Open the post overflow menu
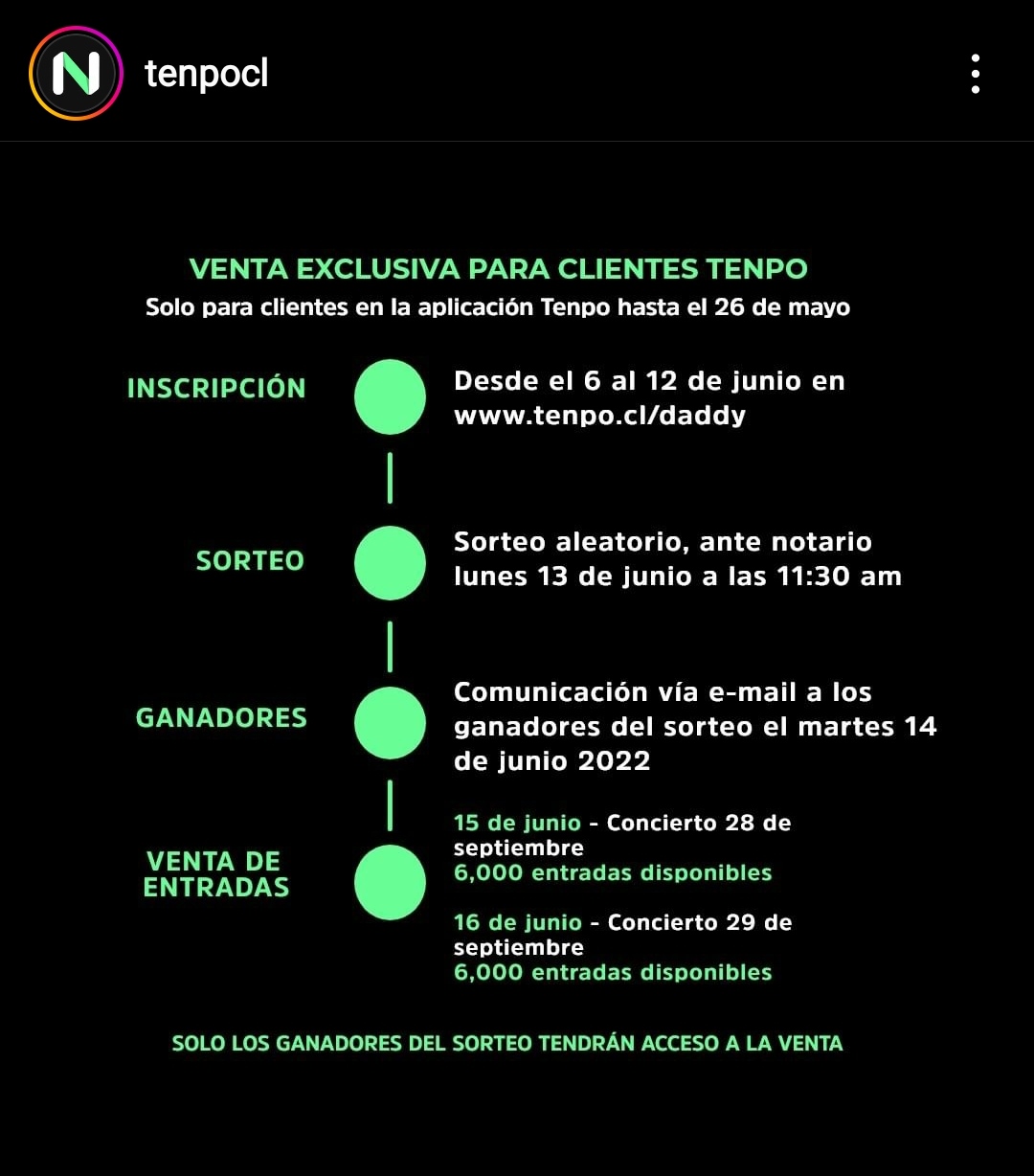Viewport: 1034px width, 1176px height. click(975, 74)
